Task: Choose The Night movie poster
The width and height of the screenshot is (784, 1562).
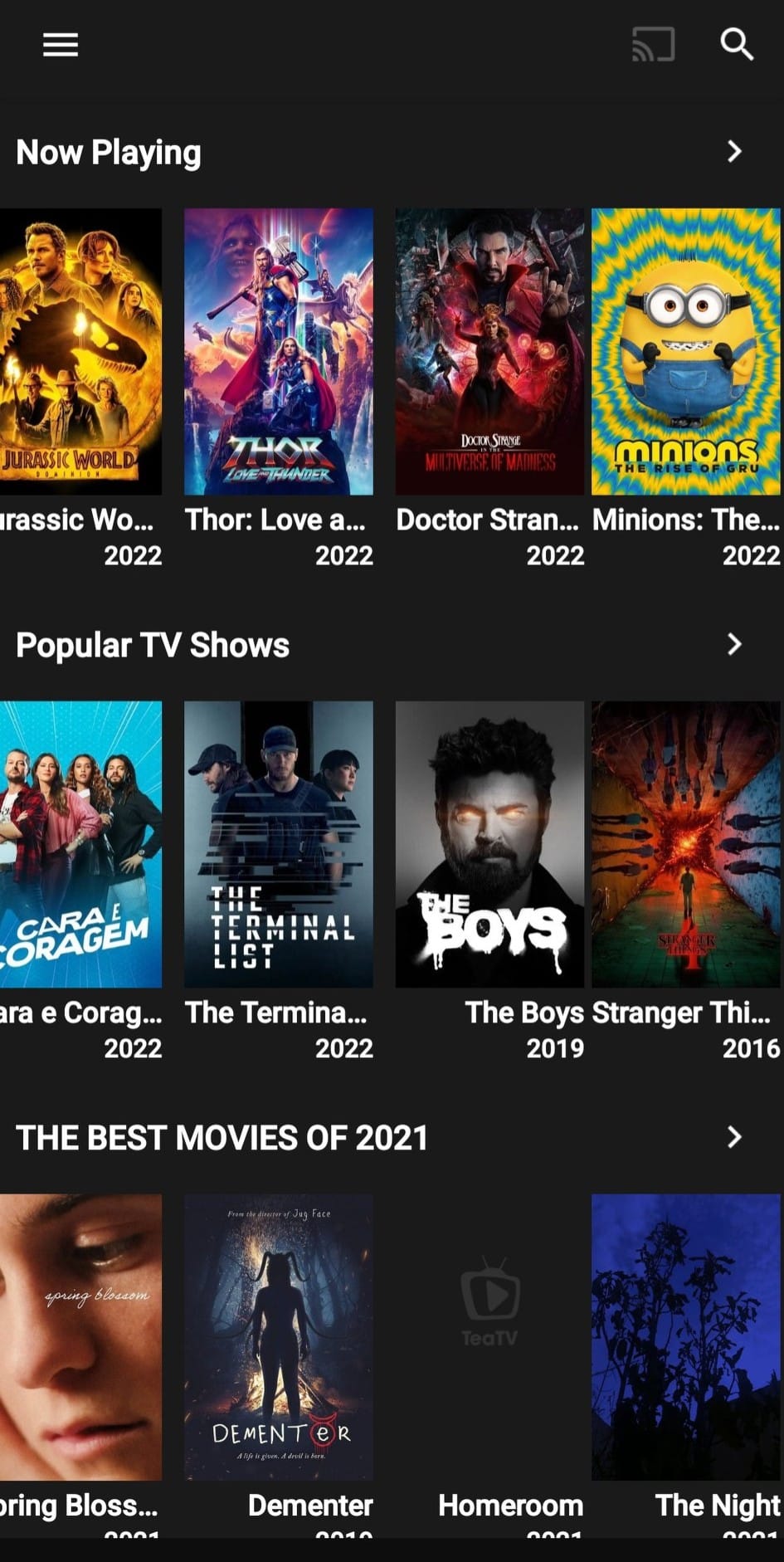Action: tap(686, 1336)
